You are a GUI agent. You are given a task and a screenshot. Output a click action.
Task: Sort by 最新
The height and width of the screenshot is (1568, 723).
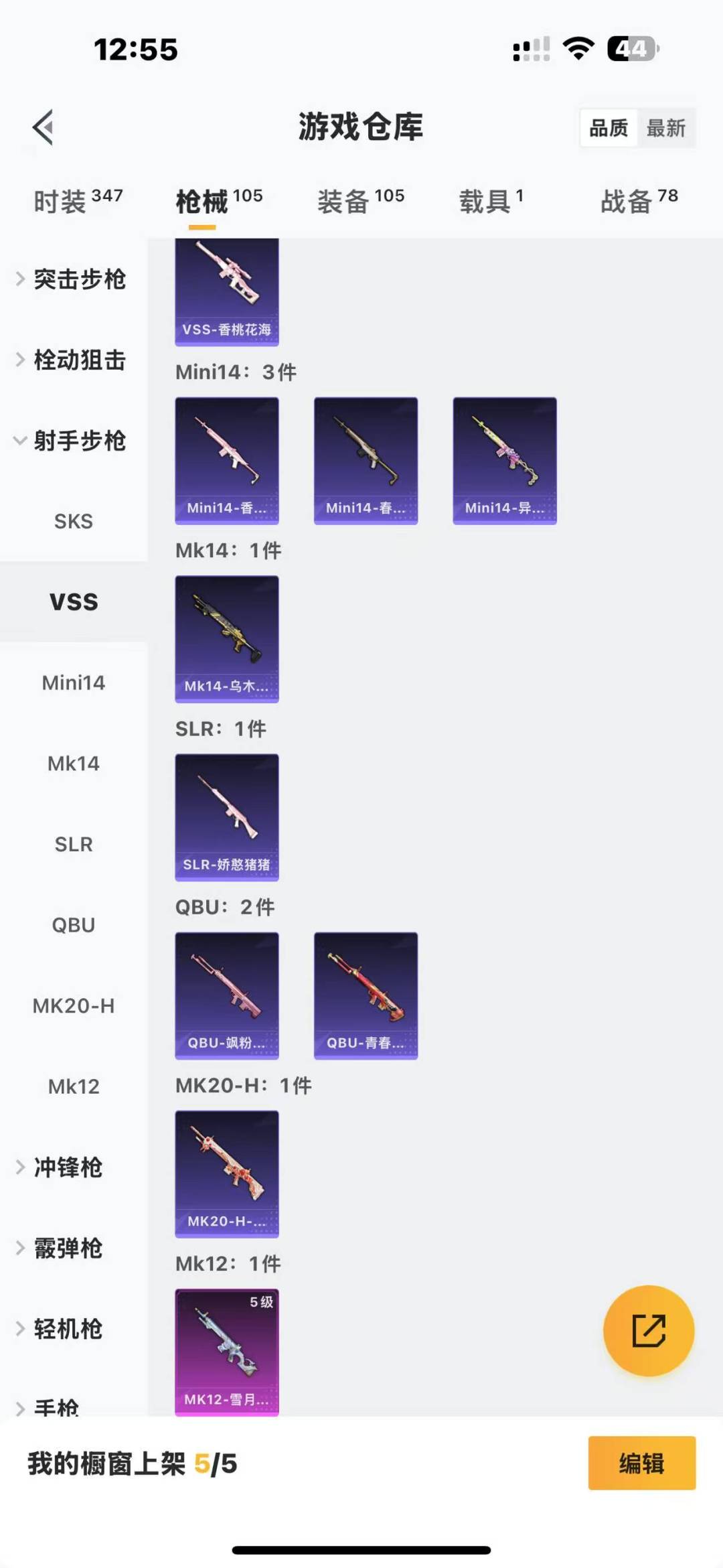(x=665, y=128)
